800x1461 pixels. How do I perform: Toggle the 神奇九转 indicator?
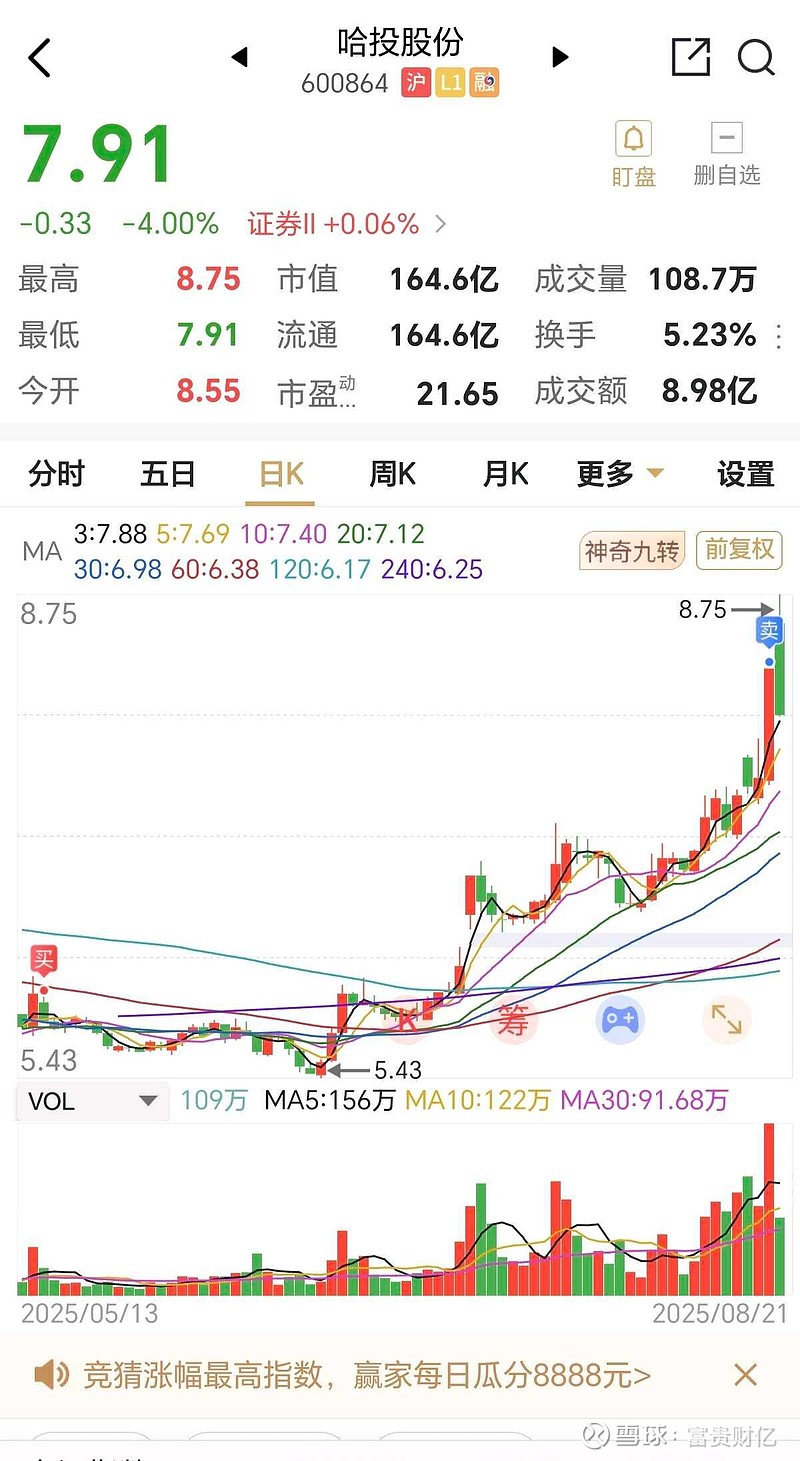(x=632, y=550)
